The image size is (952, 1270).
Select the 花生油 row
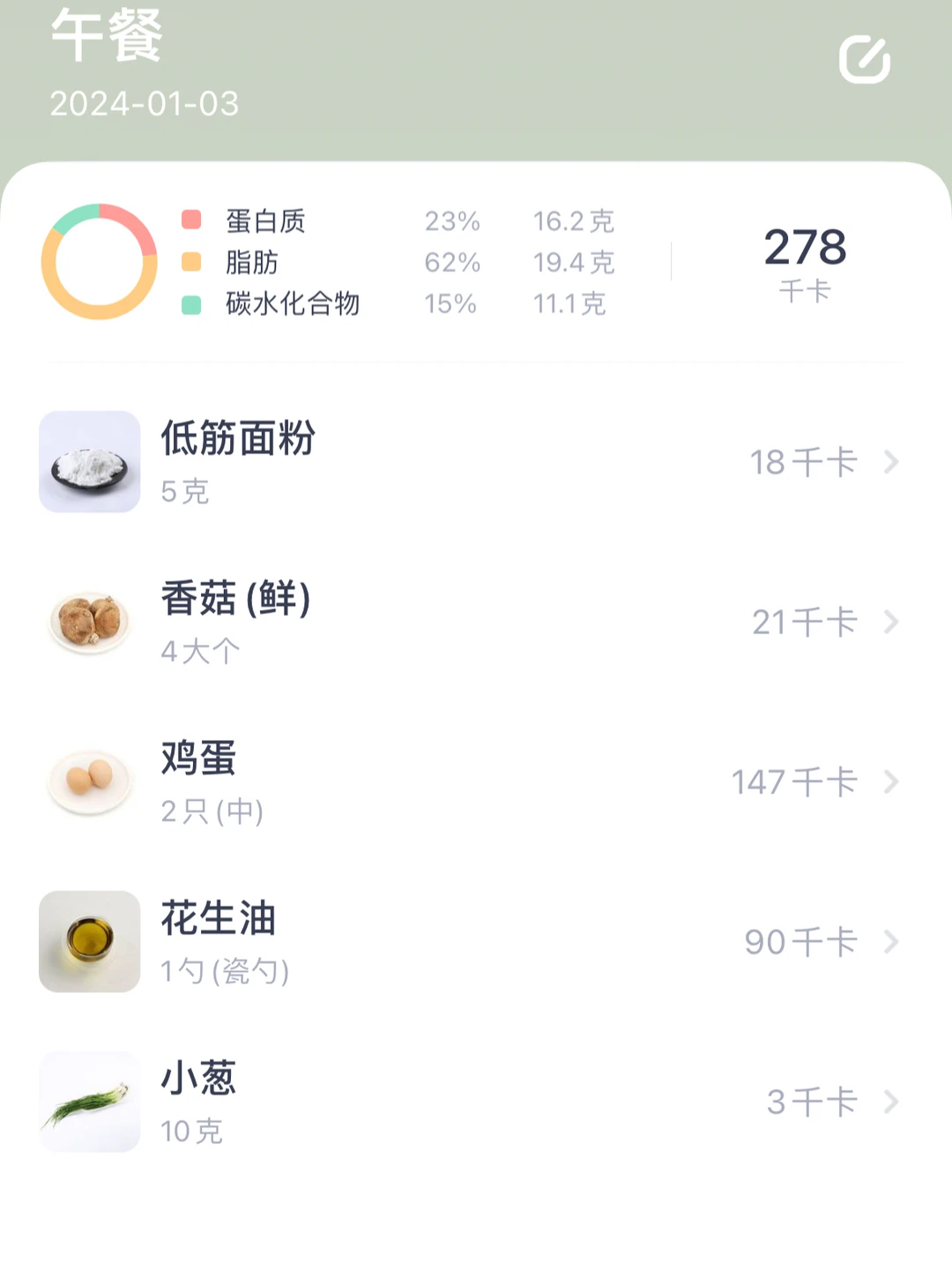point(476,942)
